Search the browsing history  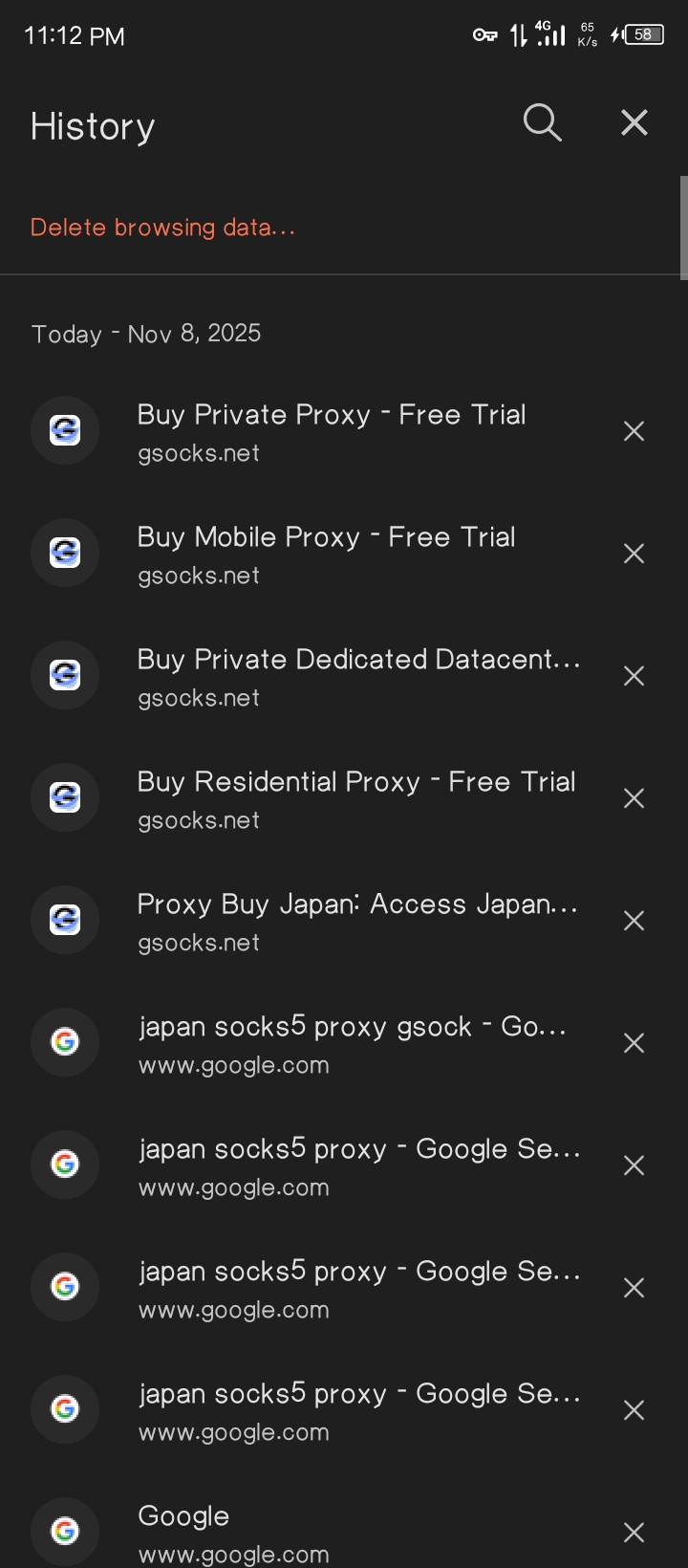pos(542,123)
